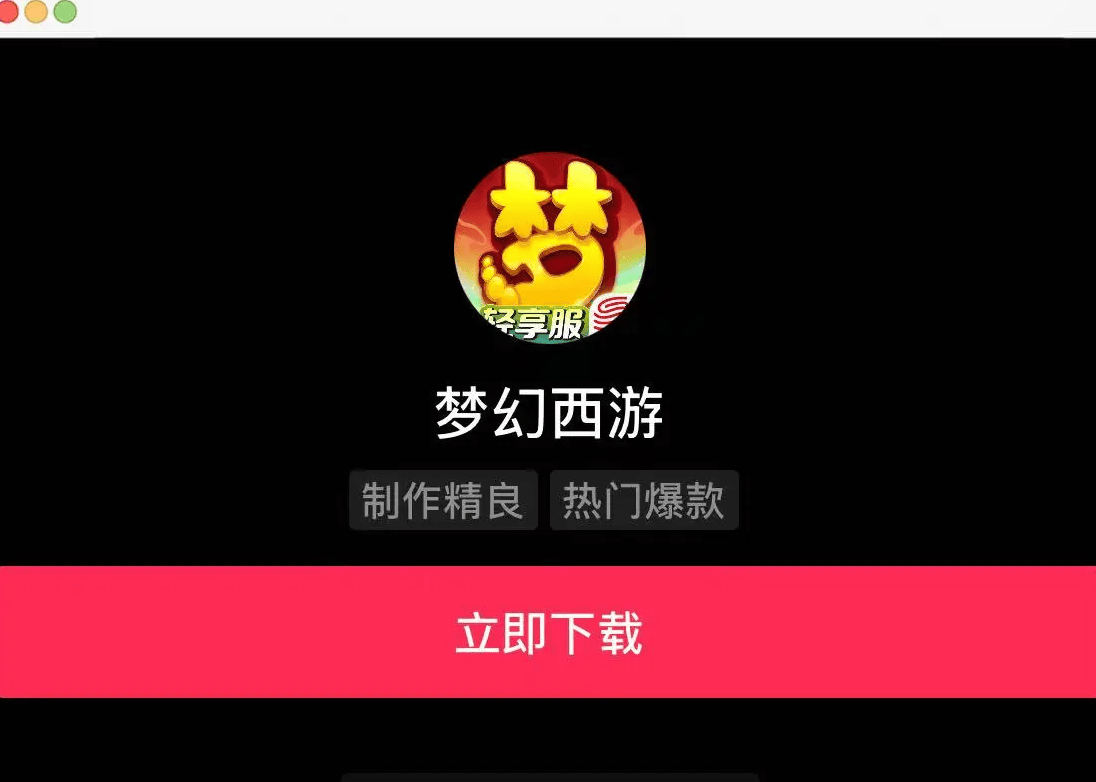1096x782 pixels.
Task: Select the 制作精良 tag chip
Action: (443, 500)
